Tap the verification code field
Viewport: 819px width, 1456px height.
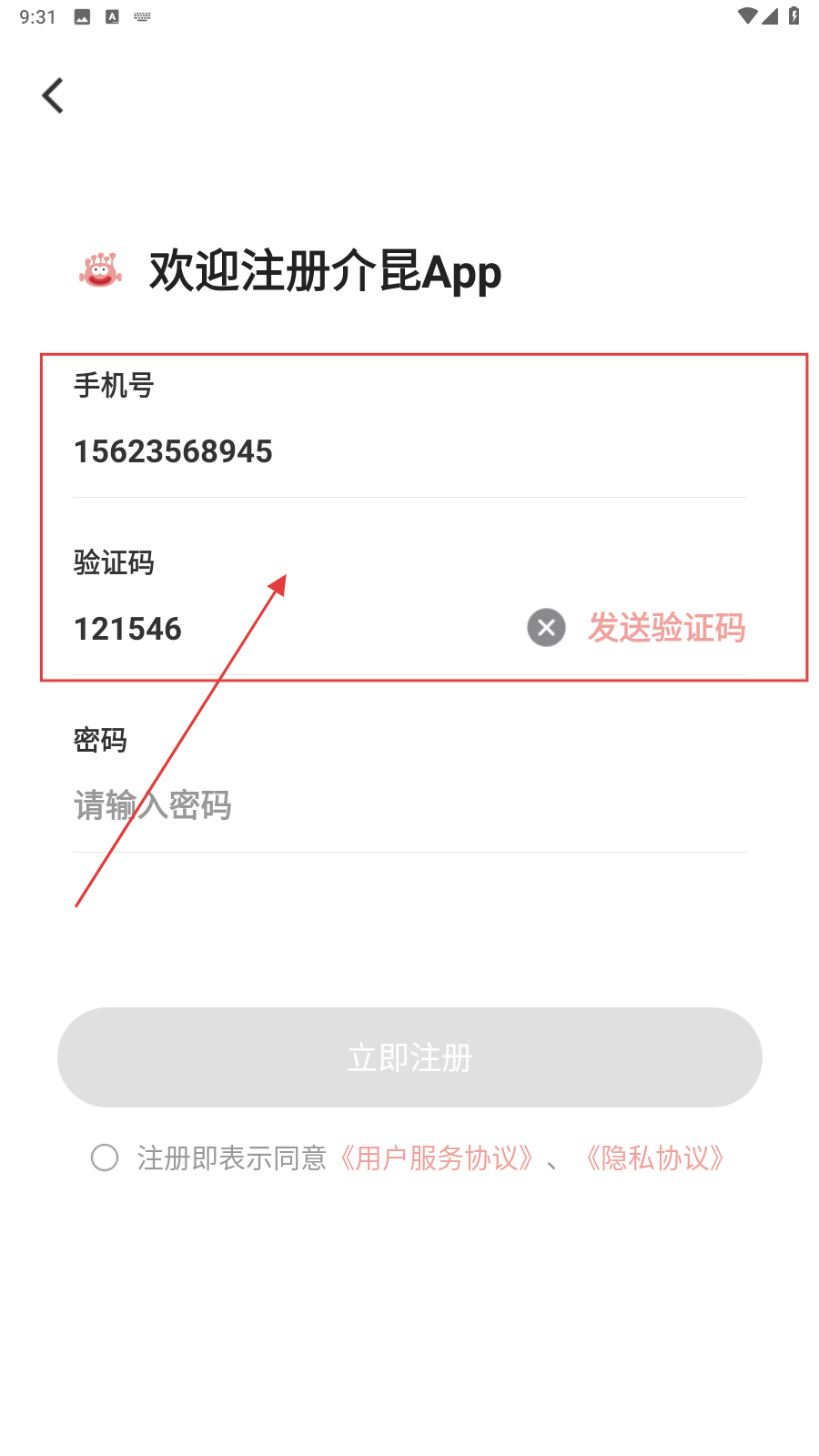pos(273,629)
